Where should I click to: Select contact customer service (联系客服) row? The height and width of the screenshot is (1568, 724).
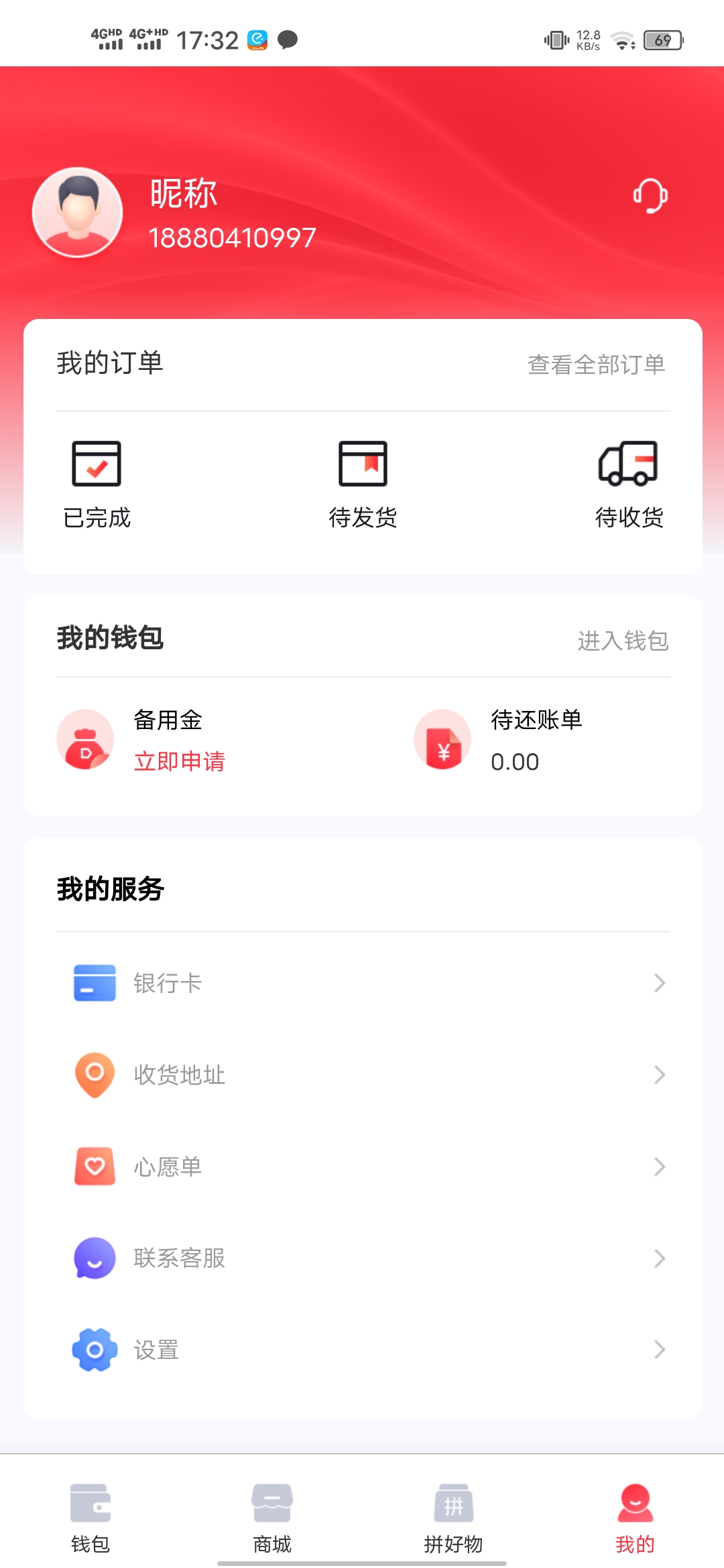pyautogui.click(x=363, y=1258)
